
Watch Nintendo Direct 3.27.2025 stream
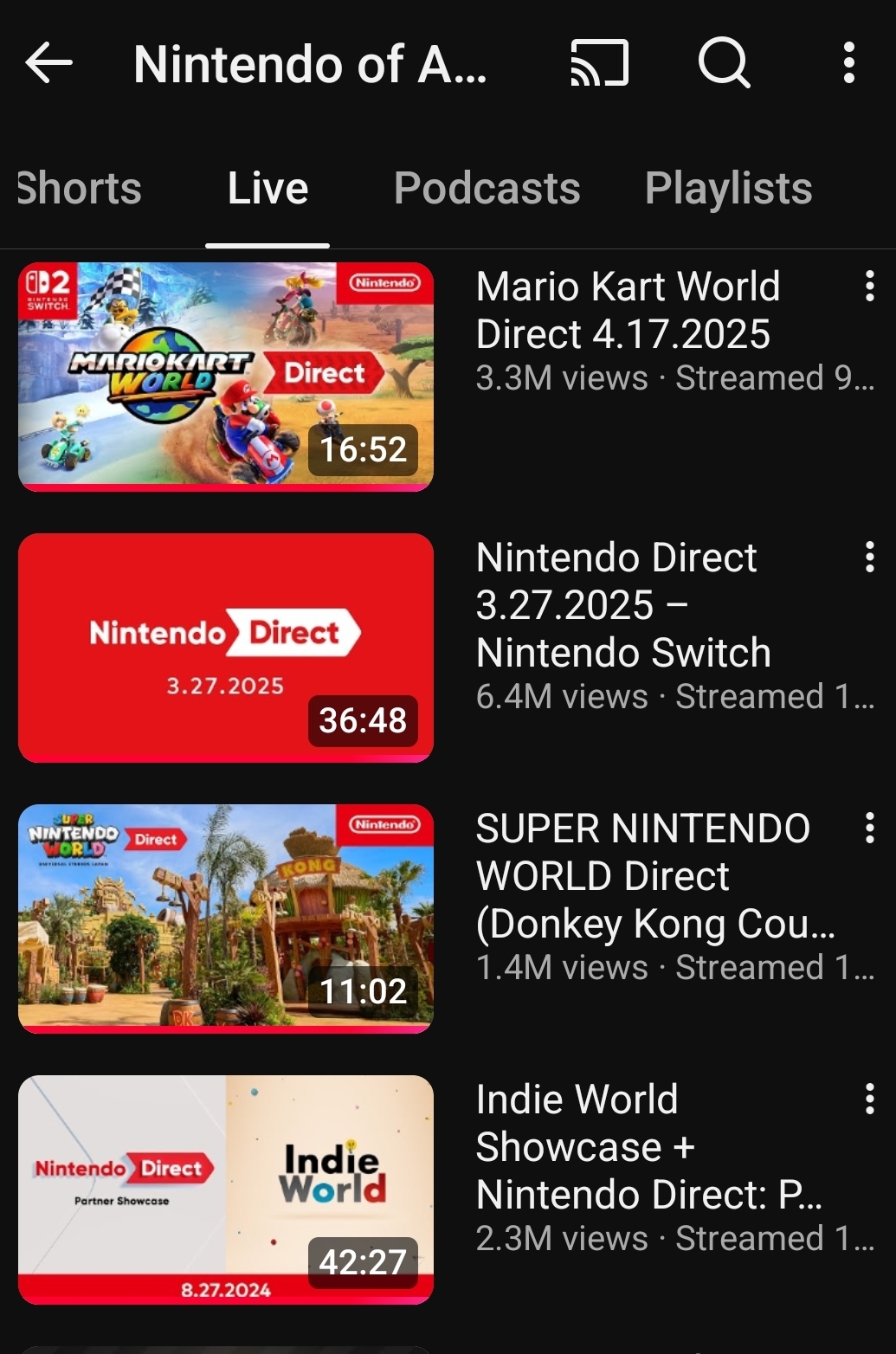click(226, 648)
